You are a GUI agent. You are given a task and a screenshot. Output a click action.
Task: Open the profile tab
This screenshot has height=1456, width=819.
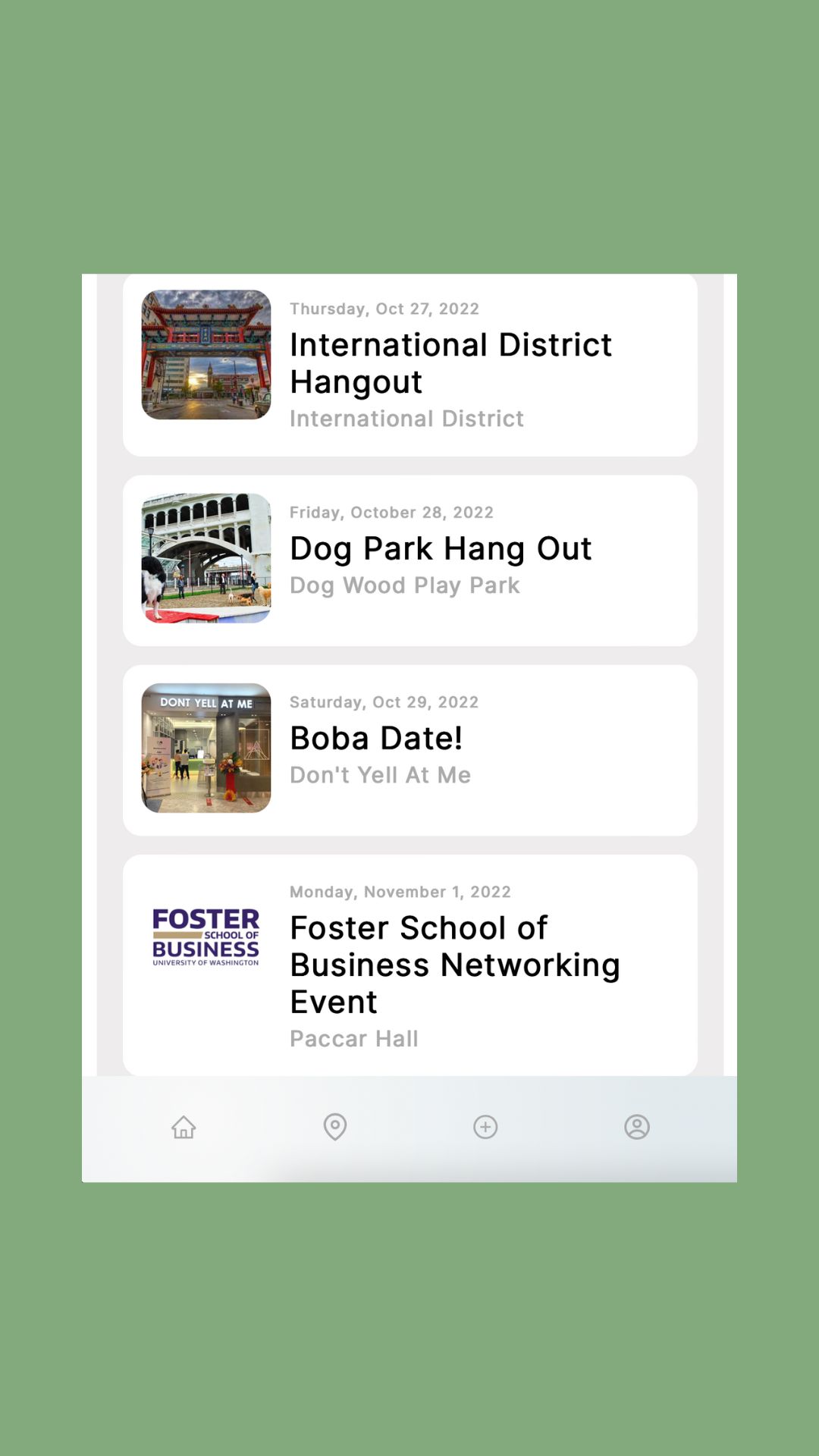637,1128
